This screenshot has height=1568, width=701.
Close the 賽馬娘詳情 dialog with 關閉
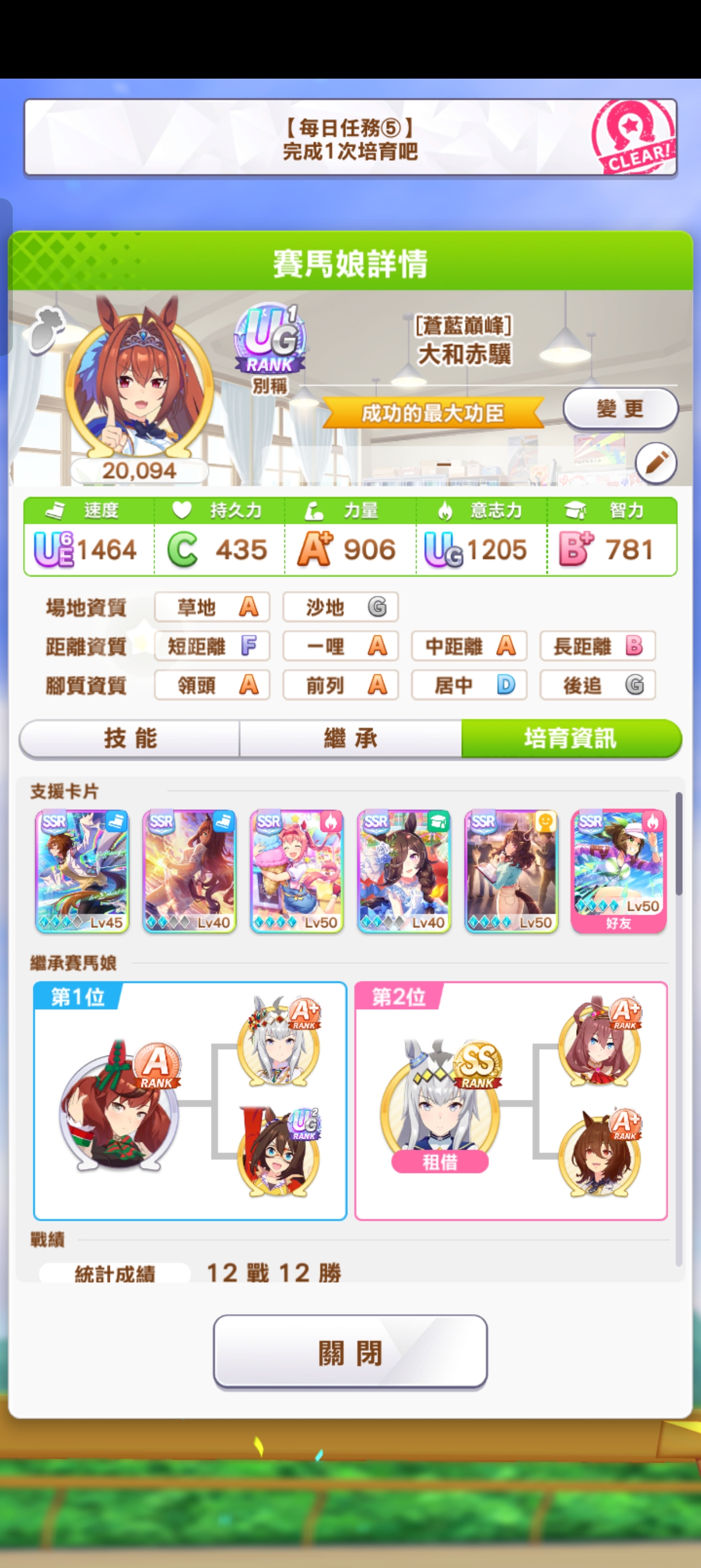pos(350,1352)
